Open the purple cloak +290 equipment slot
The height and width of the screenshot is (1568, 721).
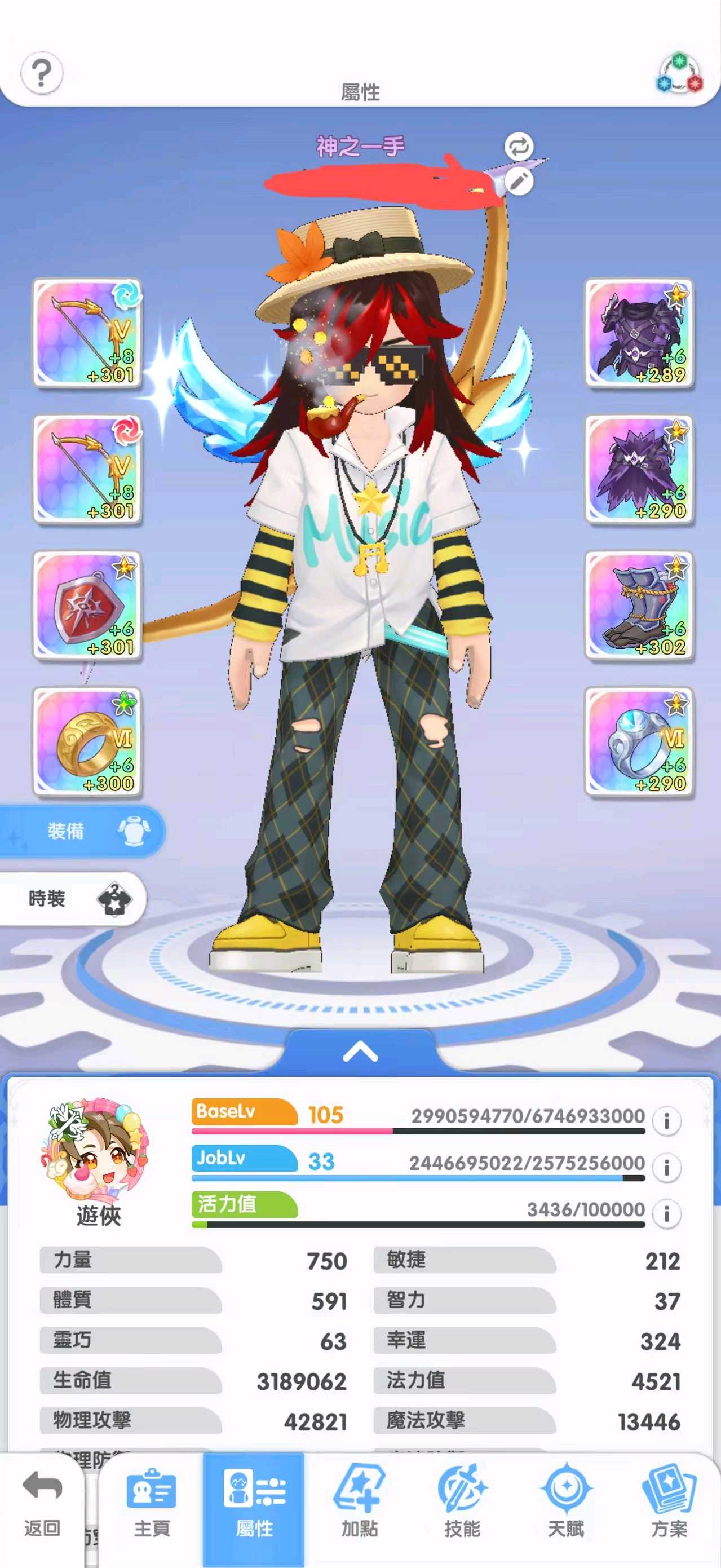[639, 469]
